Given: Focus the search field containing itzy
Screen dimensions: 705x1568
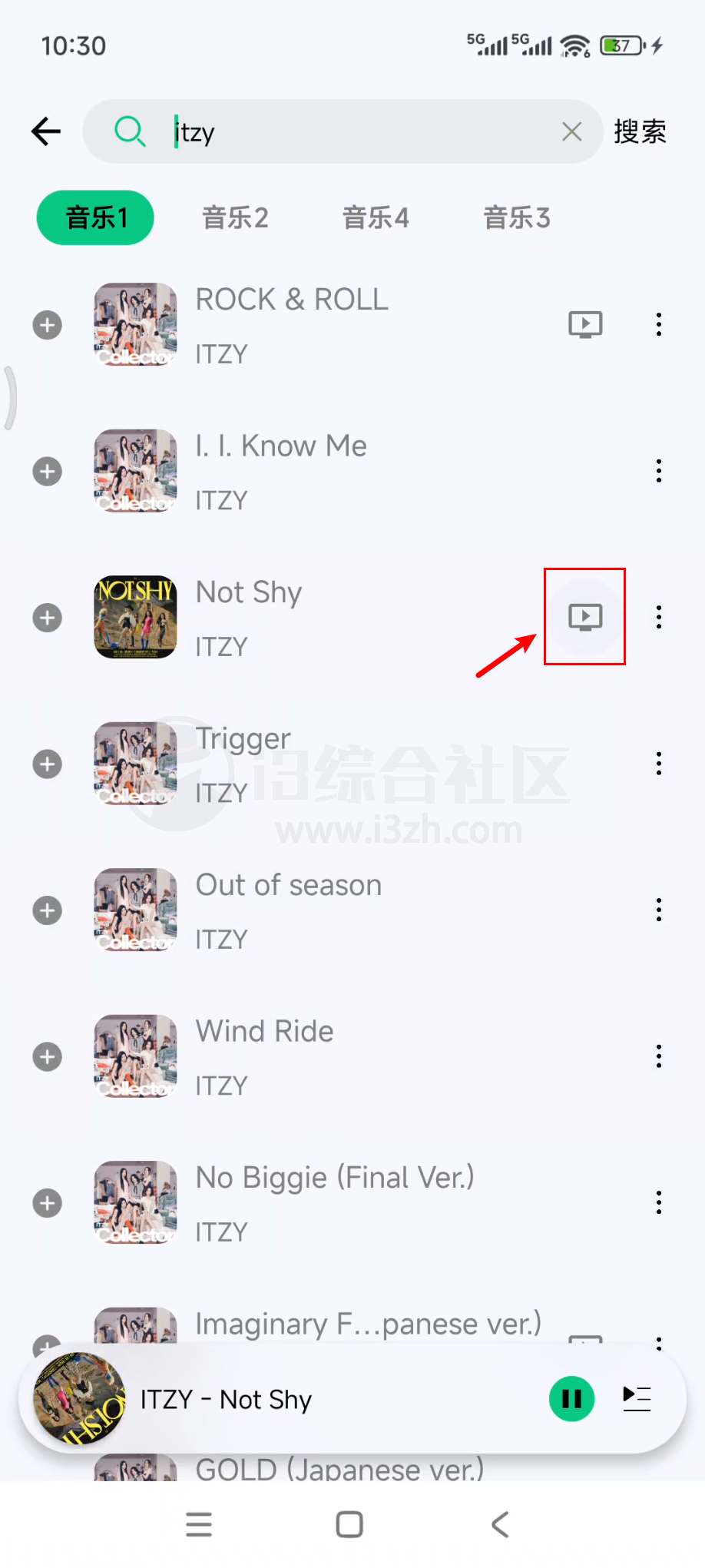Looking at the screenshot, I should (361, 132).
